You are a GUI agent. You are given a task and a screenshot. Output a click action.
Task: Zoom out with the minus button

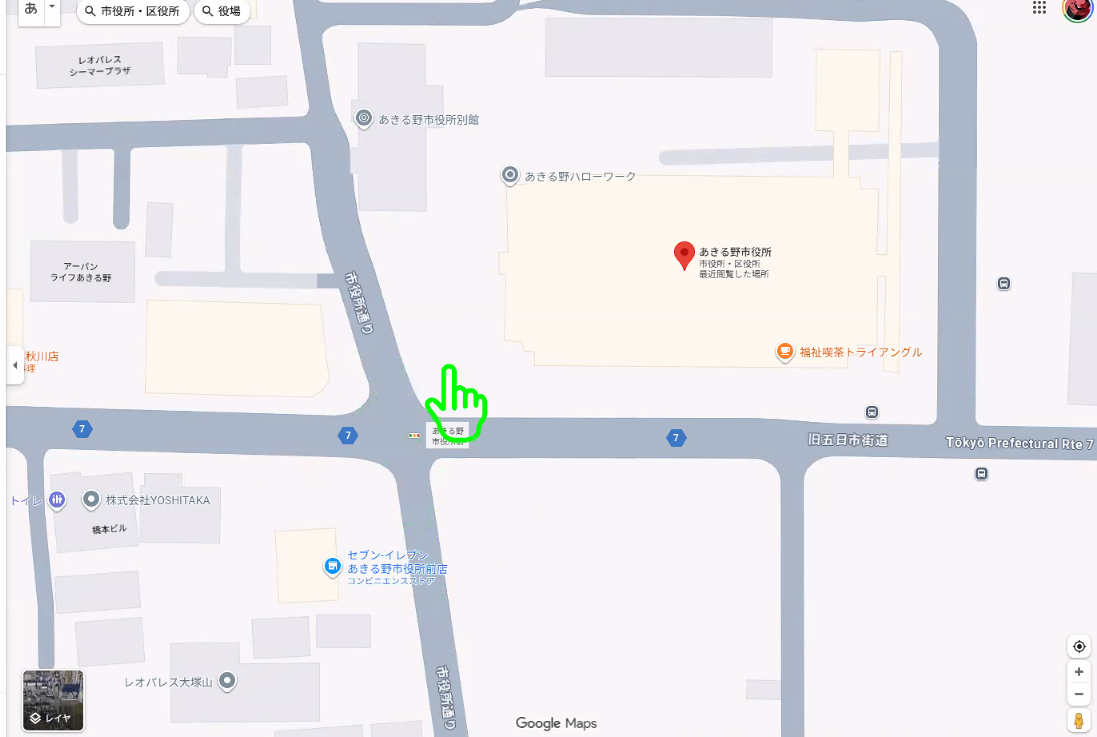[x=1079, y=694]
